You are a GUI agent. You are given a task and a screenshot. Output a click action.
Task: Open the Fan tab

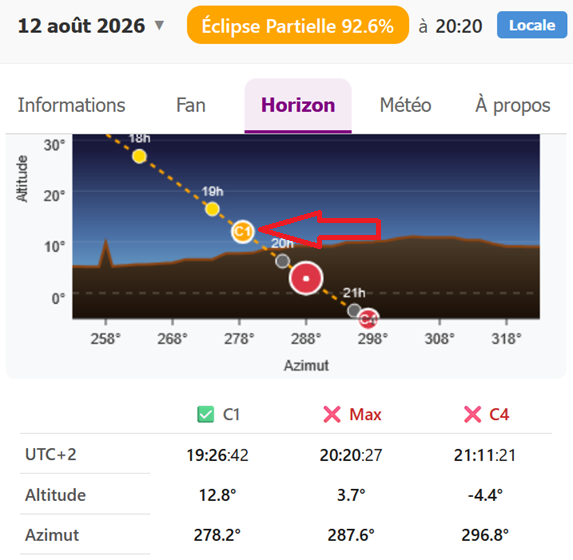point(191,105)
